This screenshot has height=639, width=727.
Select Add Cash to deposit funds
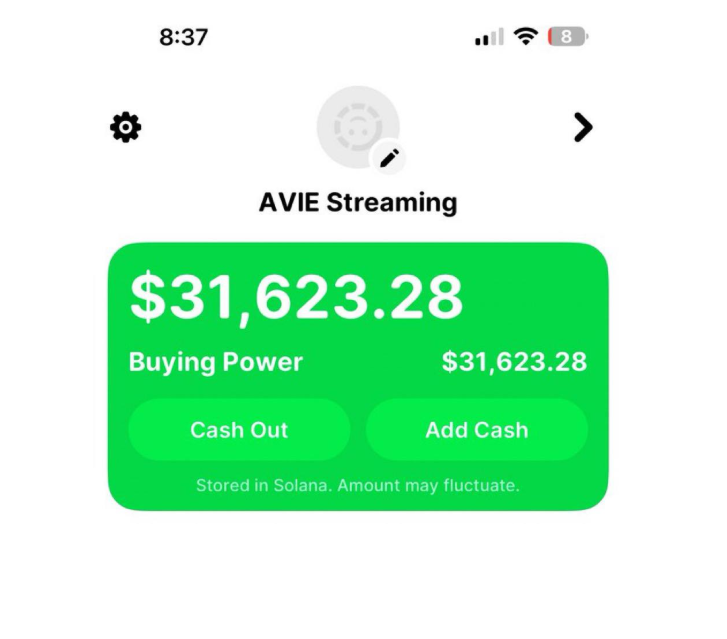[x=476, y=430]
